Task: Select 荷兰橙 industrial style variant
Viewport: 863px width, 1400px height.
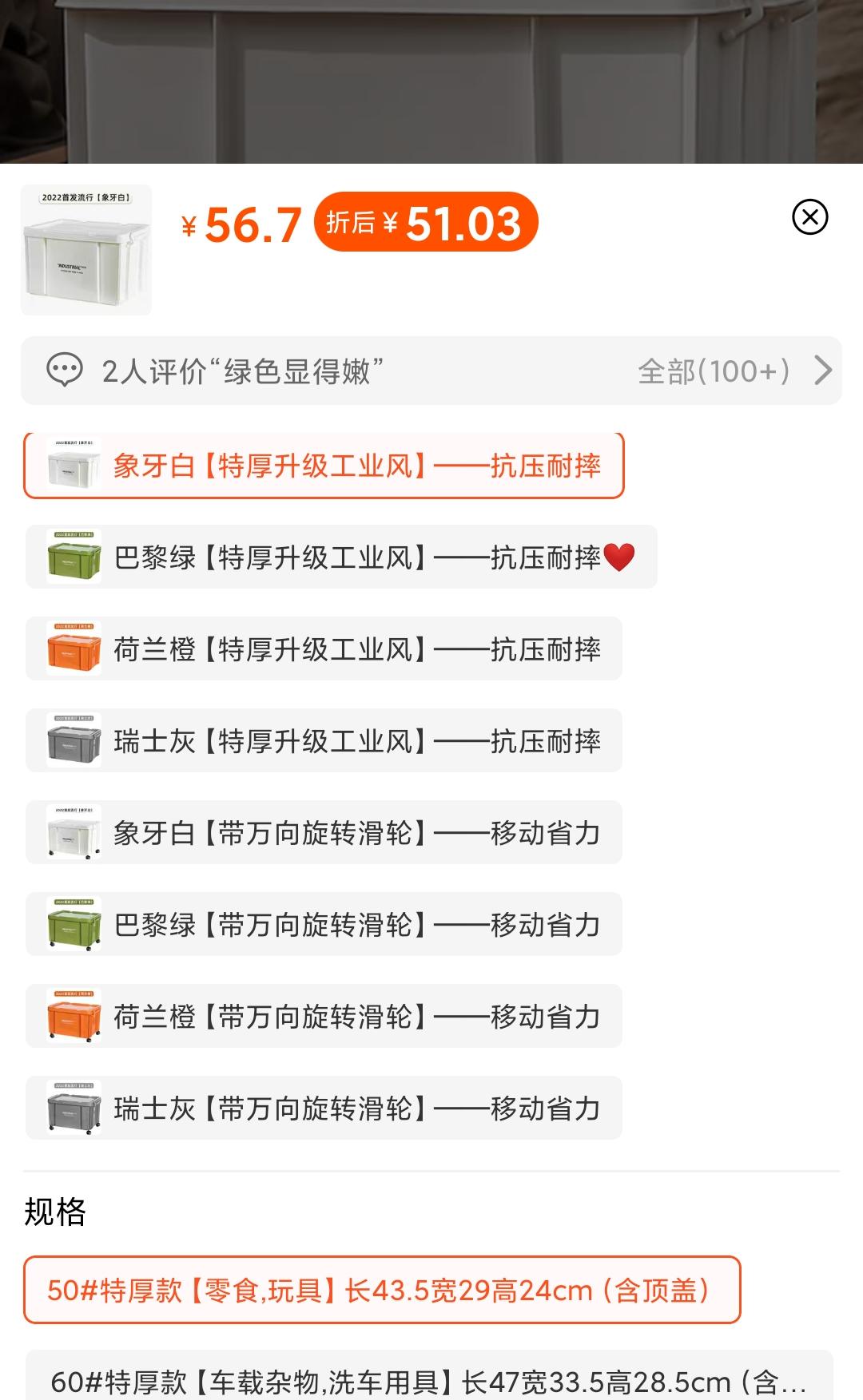Action: coord(336,648)
